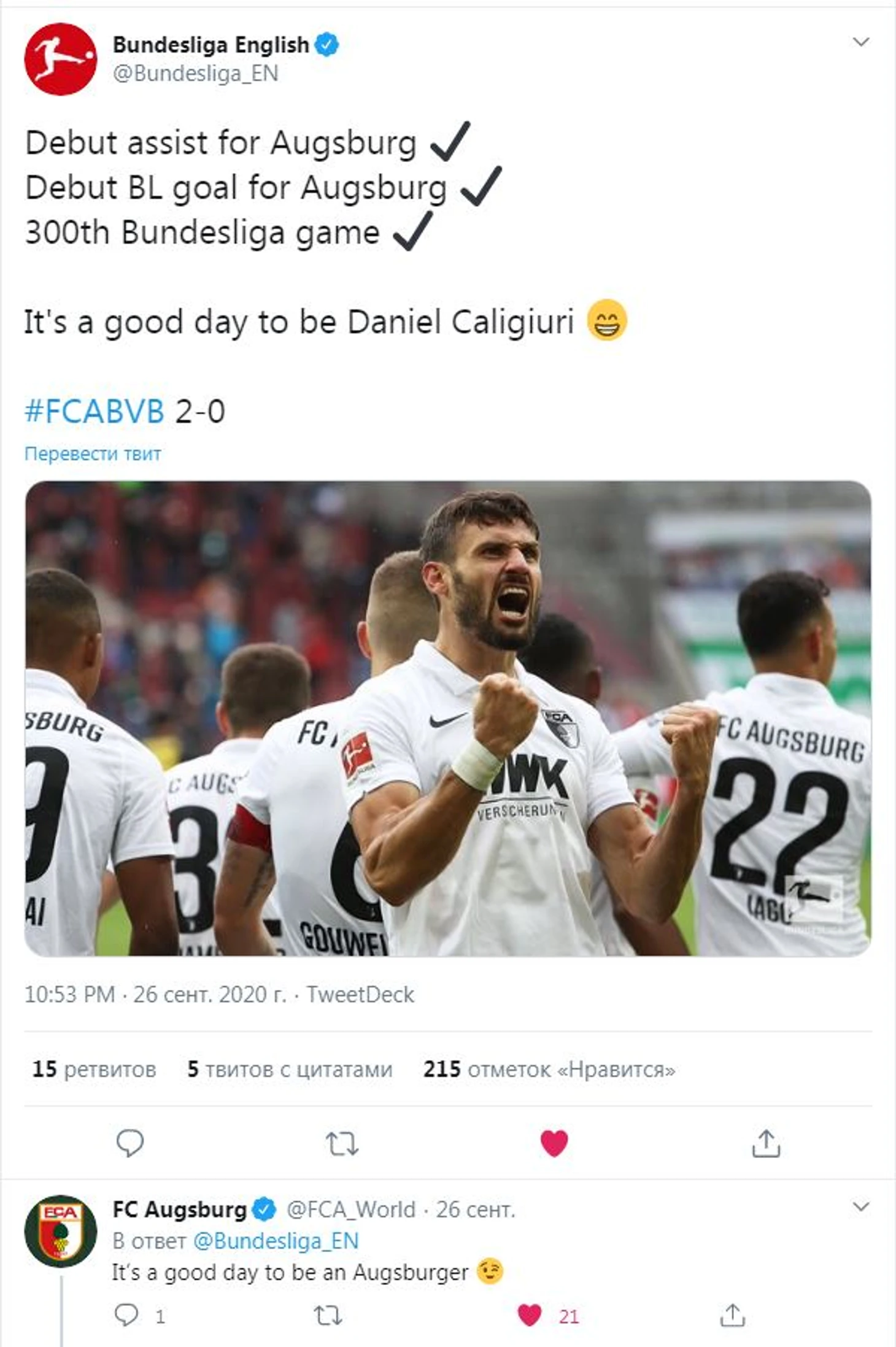Retweet FC Augsburg's reply
The height and width of the screenshot is (1347, 896).
coord(327,1316)
